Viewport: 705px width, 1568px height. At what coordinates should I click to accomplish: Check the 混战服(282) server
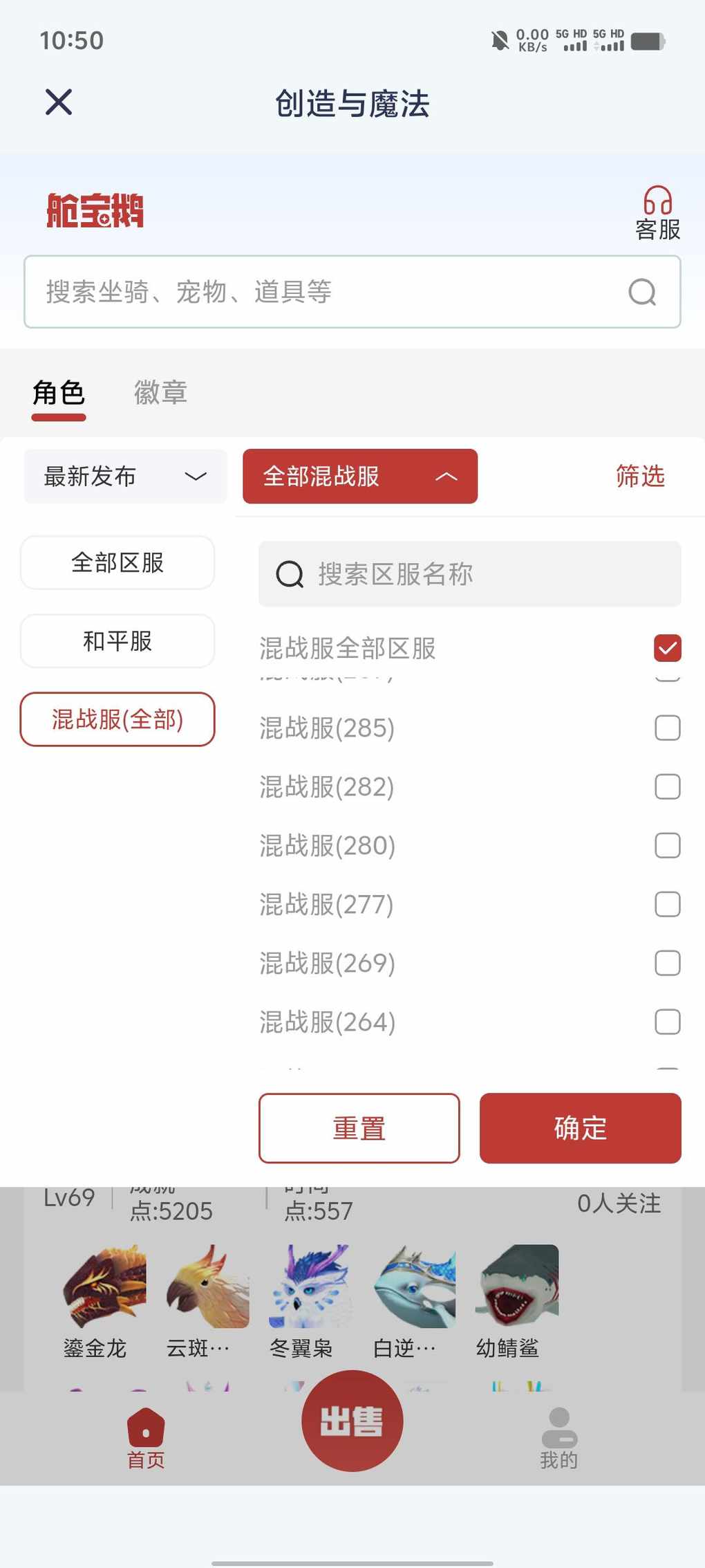point(667,786)
